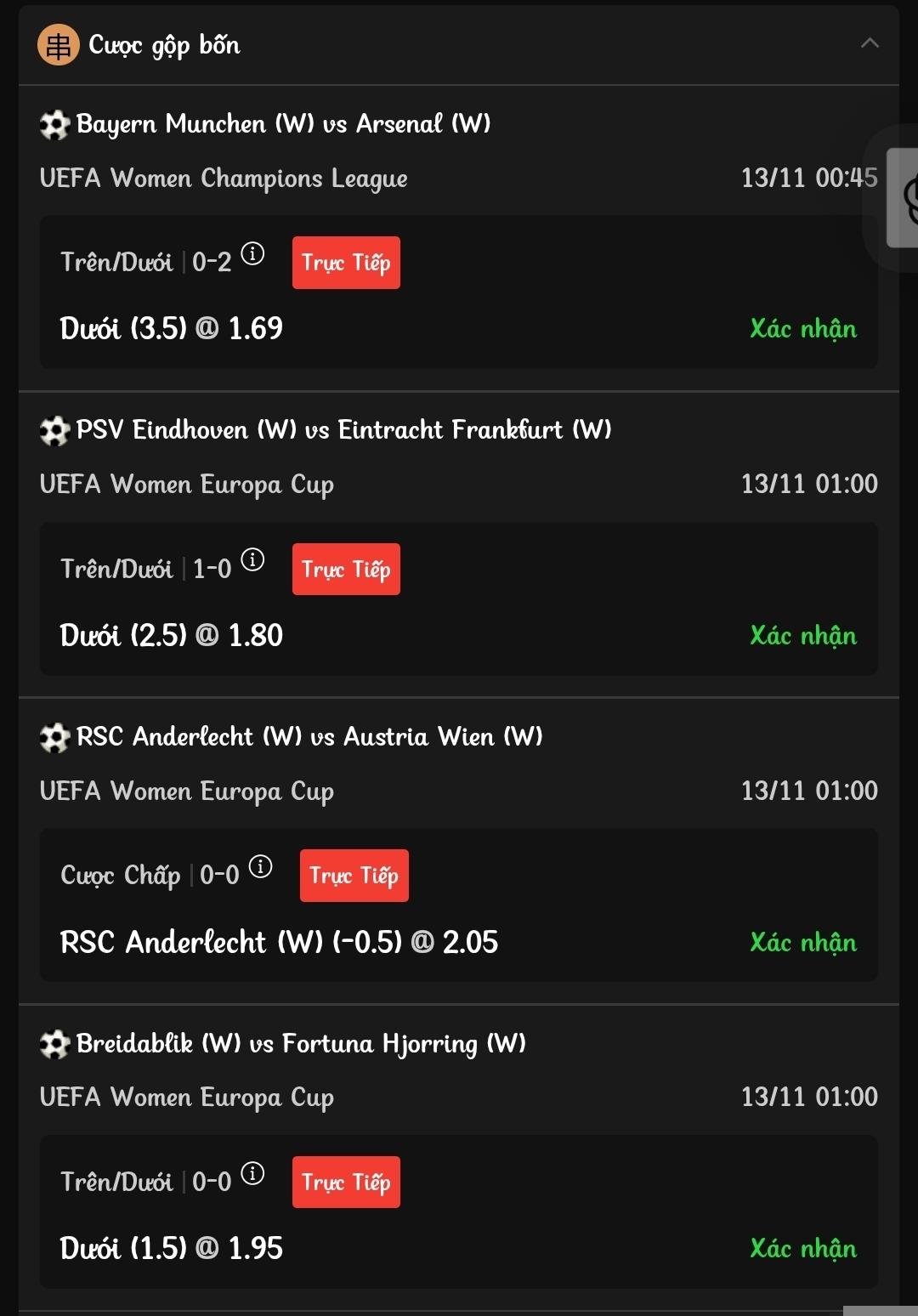Go live on Breidablik vs Fortuna Hjorring
Image resolution: width=918 pixels, height=1316 pixels.
click(x=346, y=1183)
